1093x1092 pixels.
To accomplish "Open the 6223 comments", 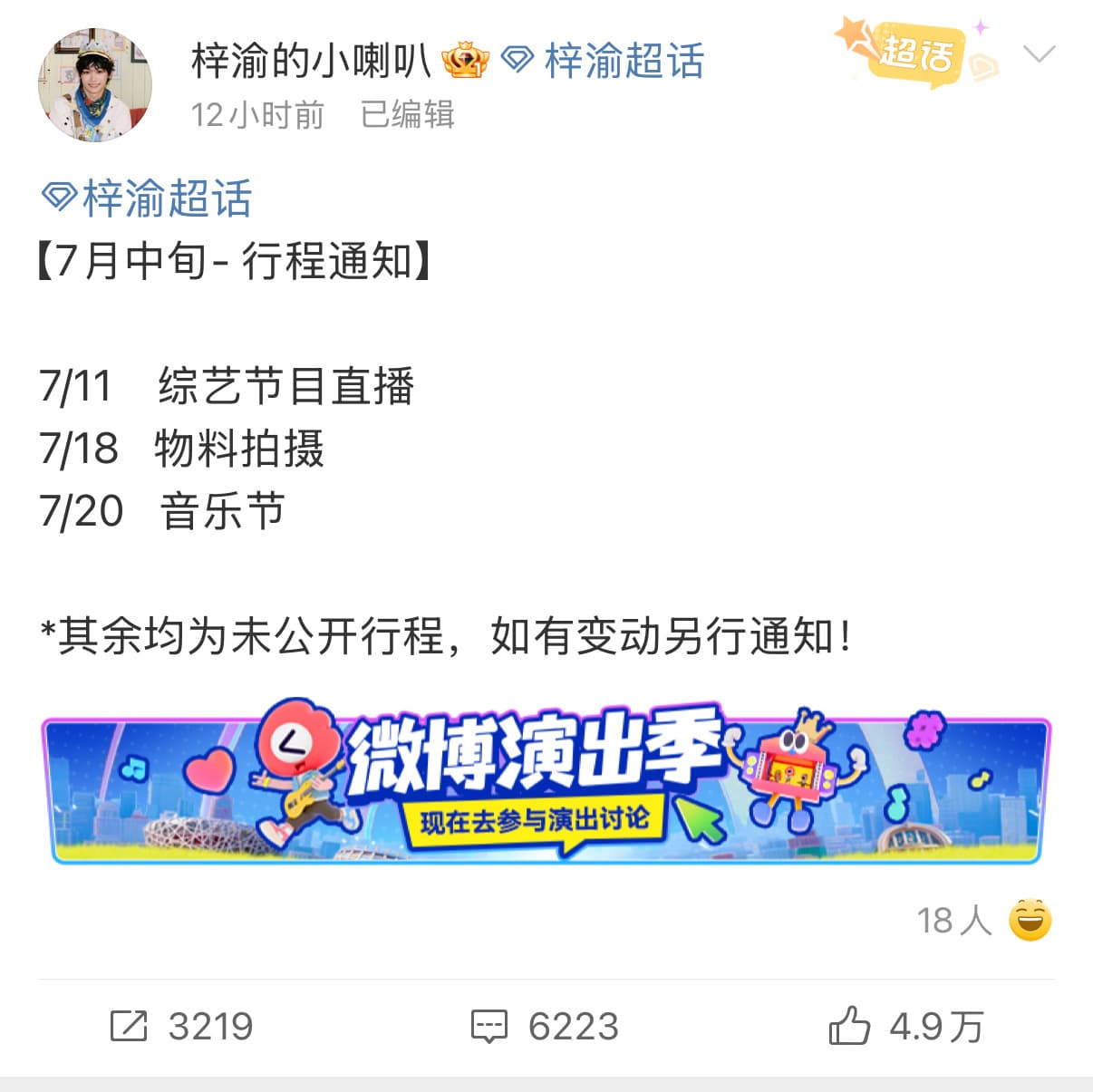I will [546, 1027].
